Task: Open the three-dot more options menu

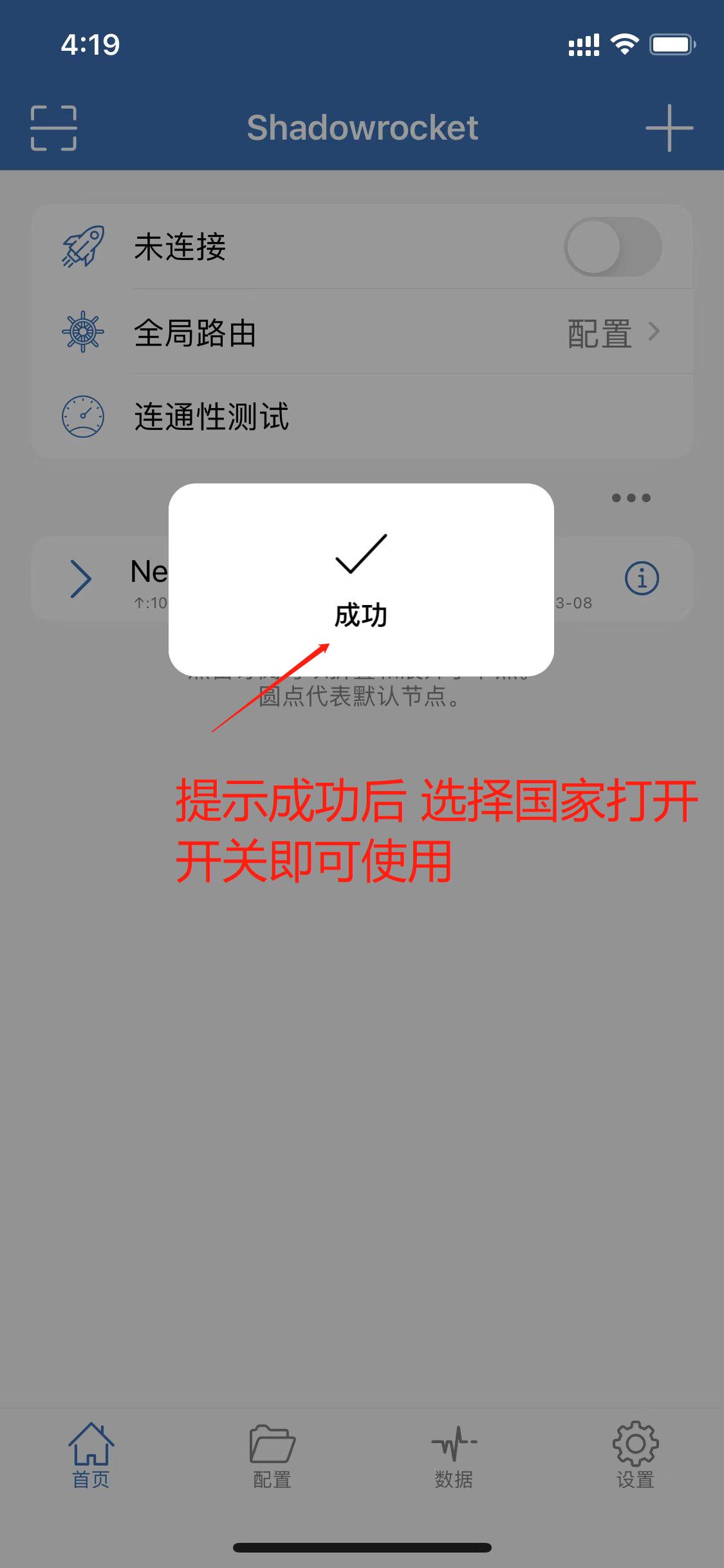Action: tap(631, 498)
